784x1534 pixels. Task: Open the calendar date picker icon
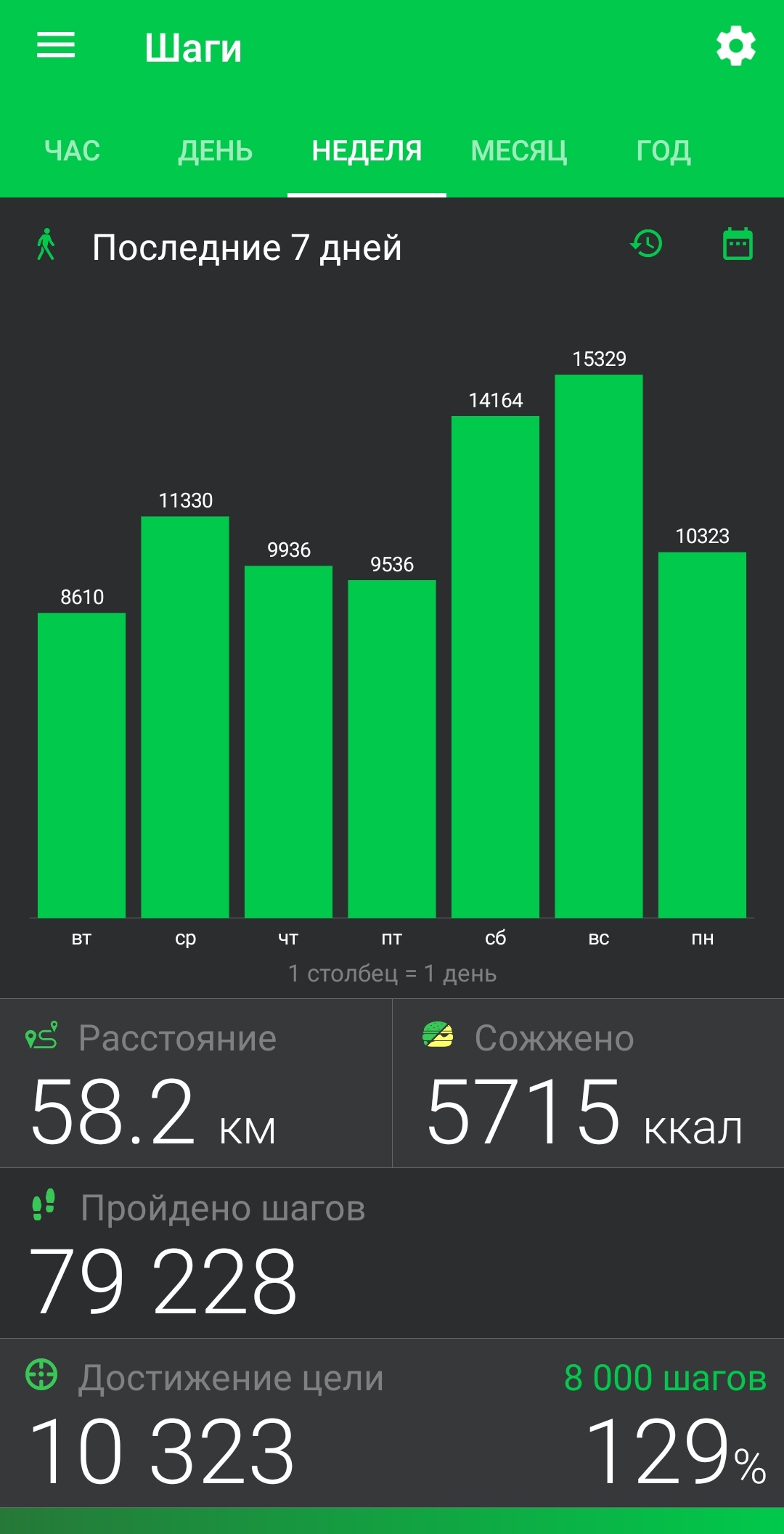pyautogui.click(x=738, y=244)
